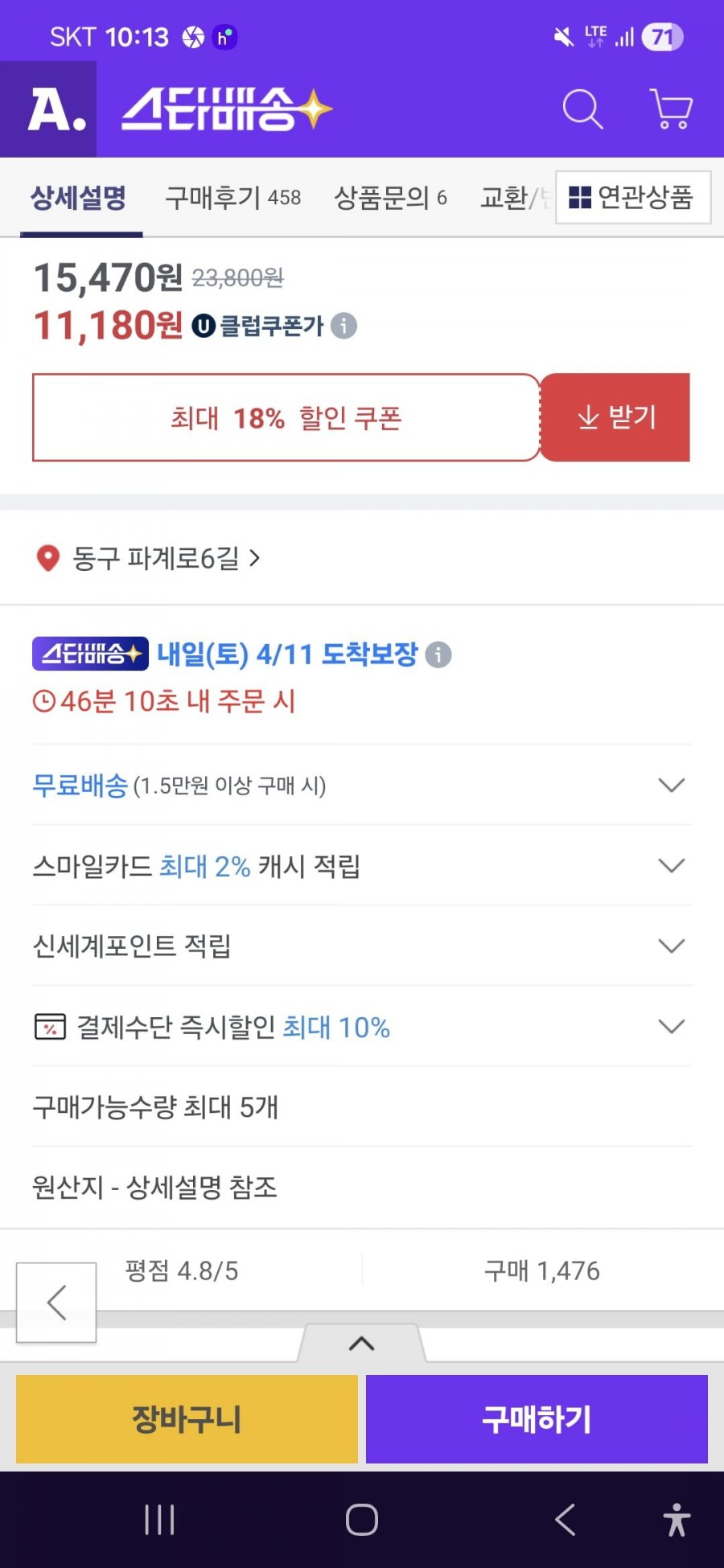Viewport: 724px width, 1568px height.
Task: Expand the 무료배송 details row
Action: (362, 785)
